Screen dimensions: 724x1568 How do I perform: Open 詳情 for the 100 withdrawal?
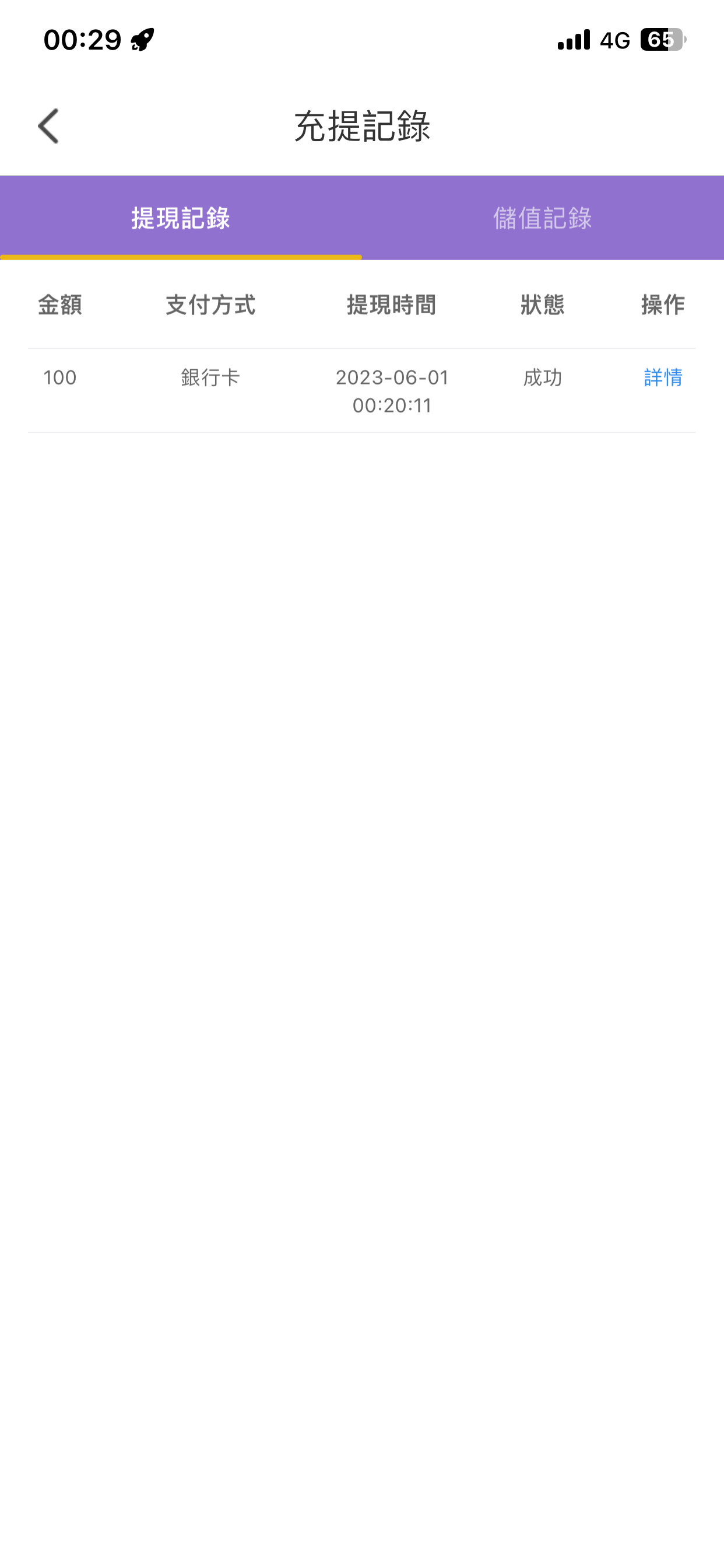click(x=663, y=377)
